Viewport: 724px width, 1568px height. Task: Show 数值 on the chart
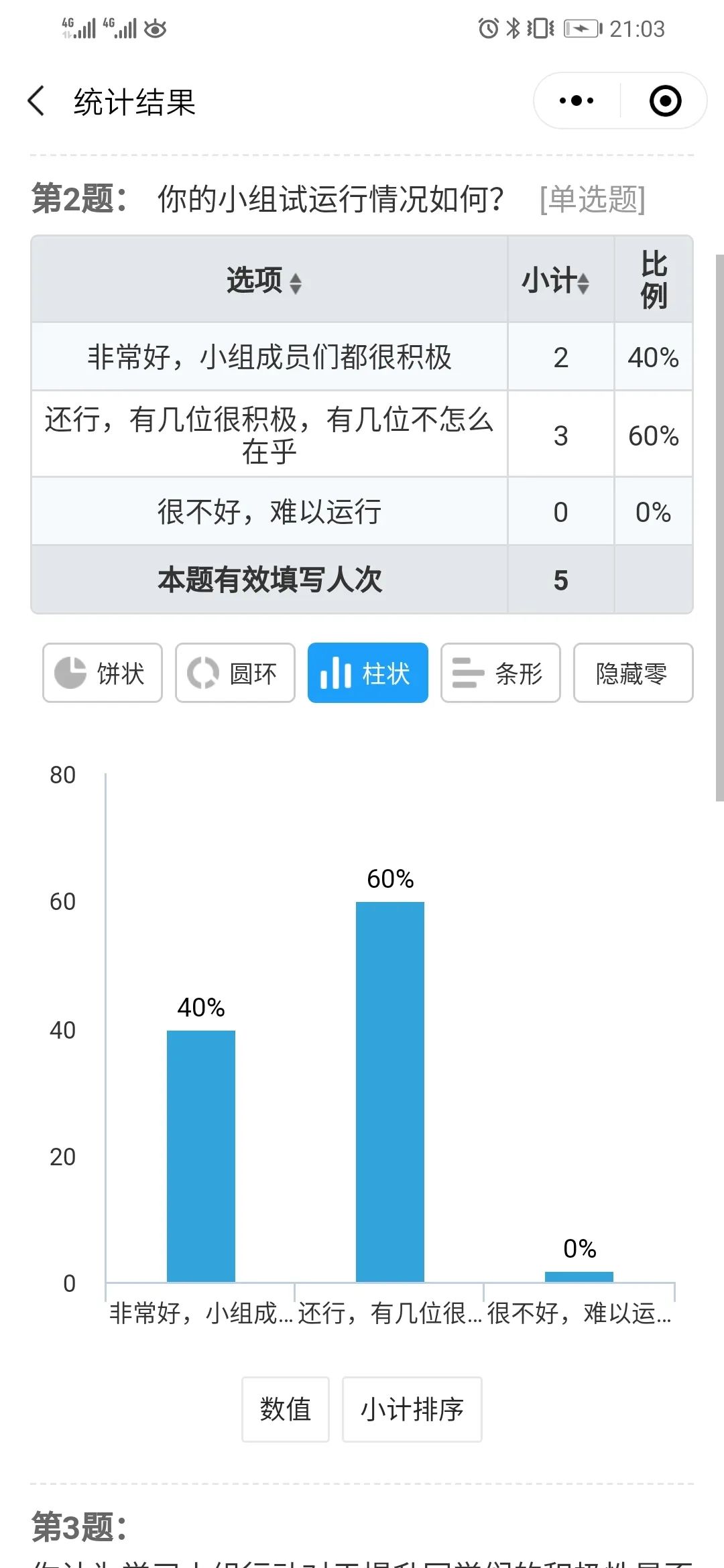pos(286,1409)
